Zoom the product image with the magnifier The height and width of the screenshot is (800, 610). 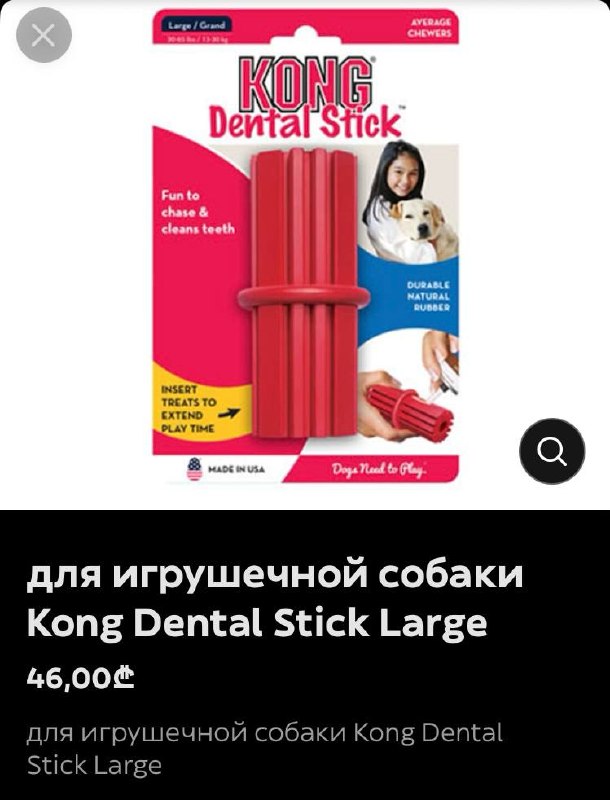click(x=552, y=451)
